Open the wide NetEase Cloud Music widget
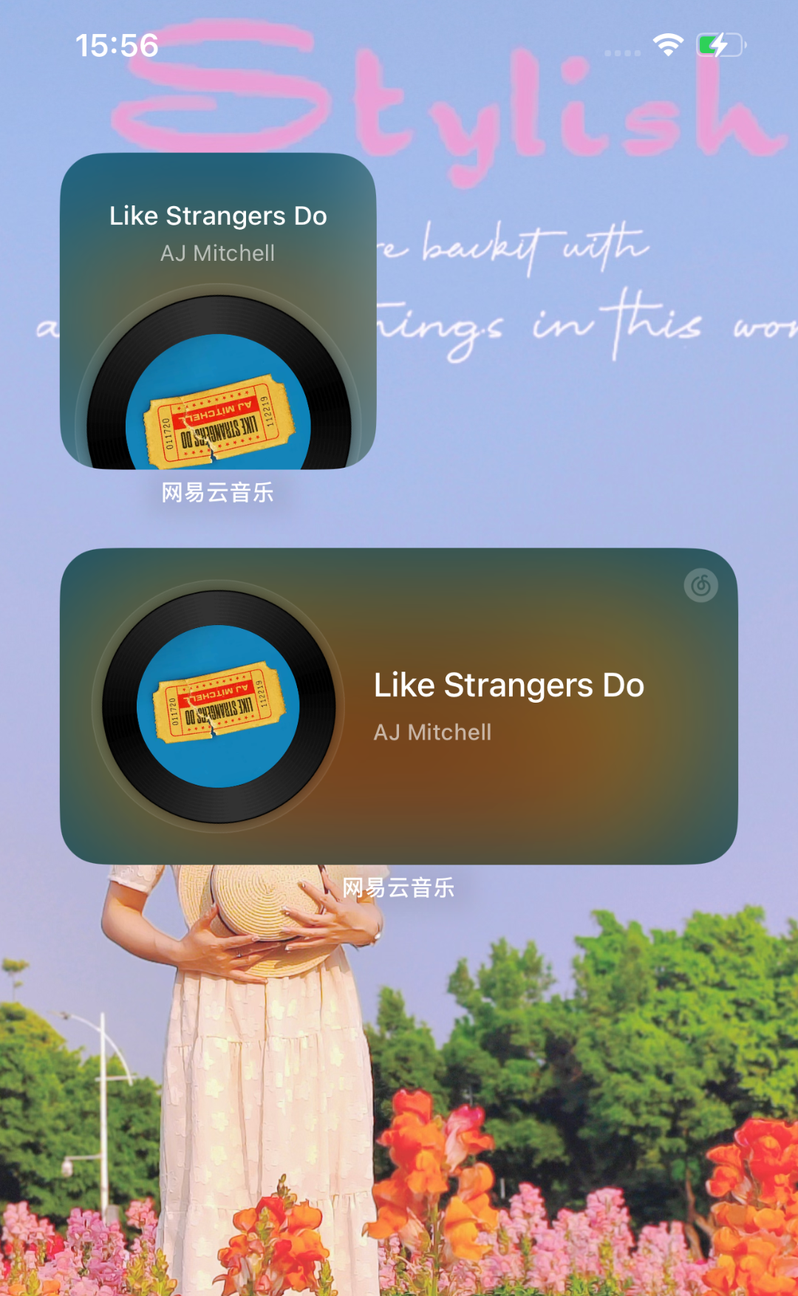This screenshot has height=1296, width=798. 398,706
